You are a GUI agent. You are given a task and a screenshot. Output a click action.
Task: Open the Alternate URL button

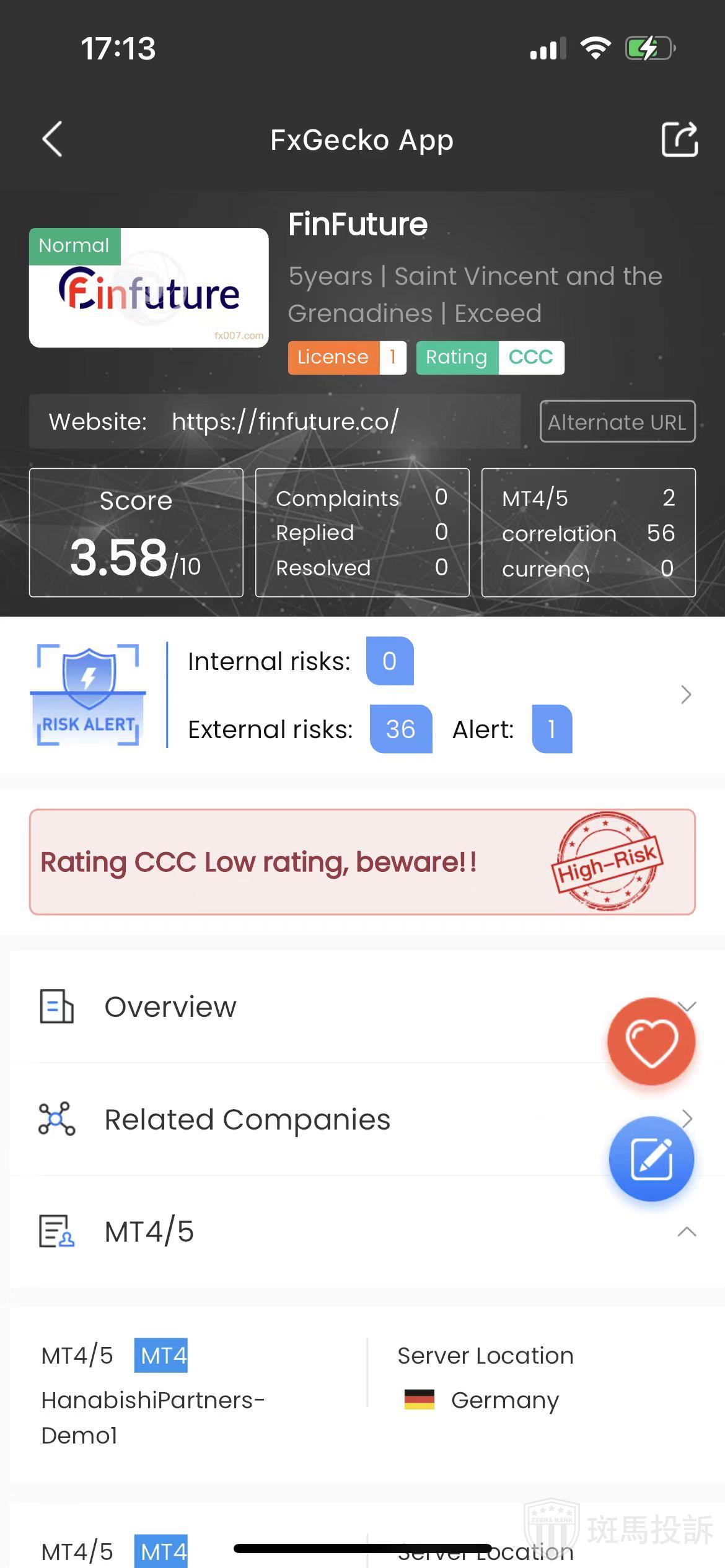pos(617,422)
